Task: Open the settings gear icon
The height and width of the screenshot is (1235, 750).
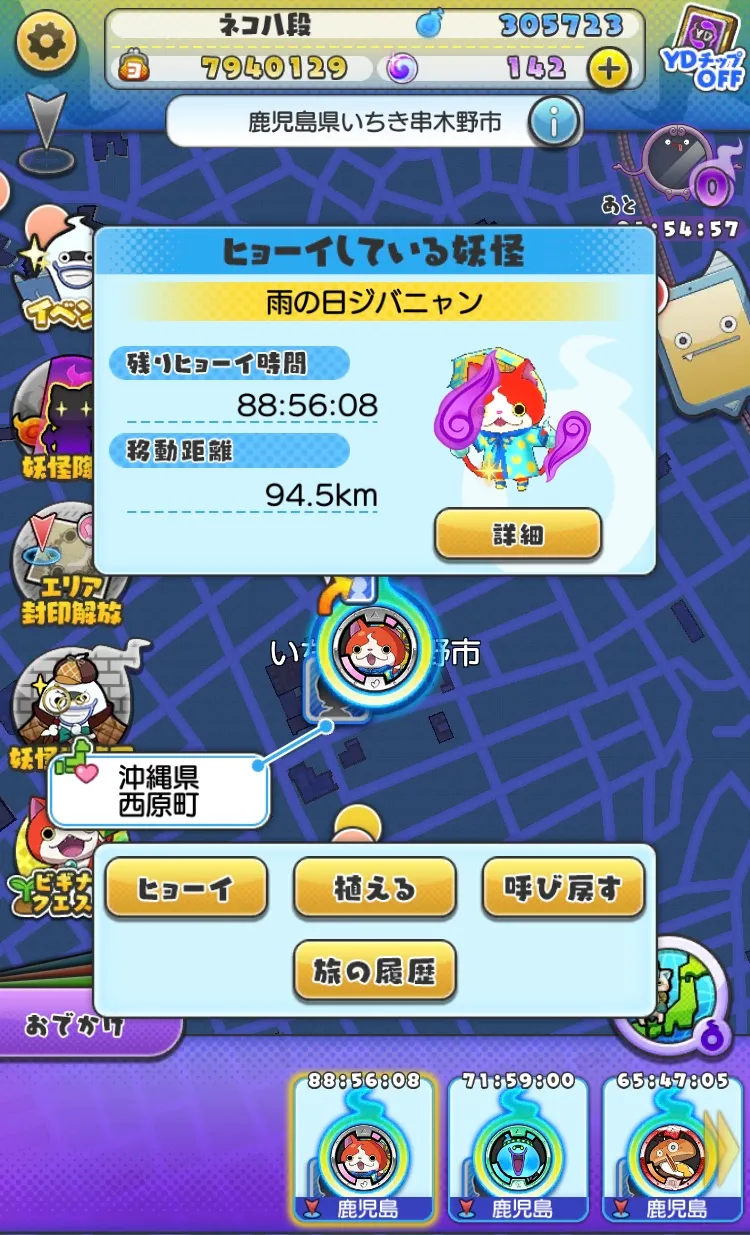Action: (46, 42)
